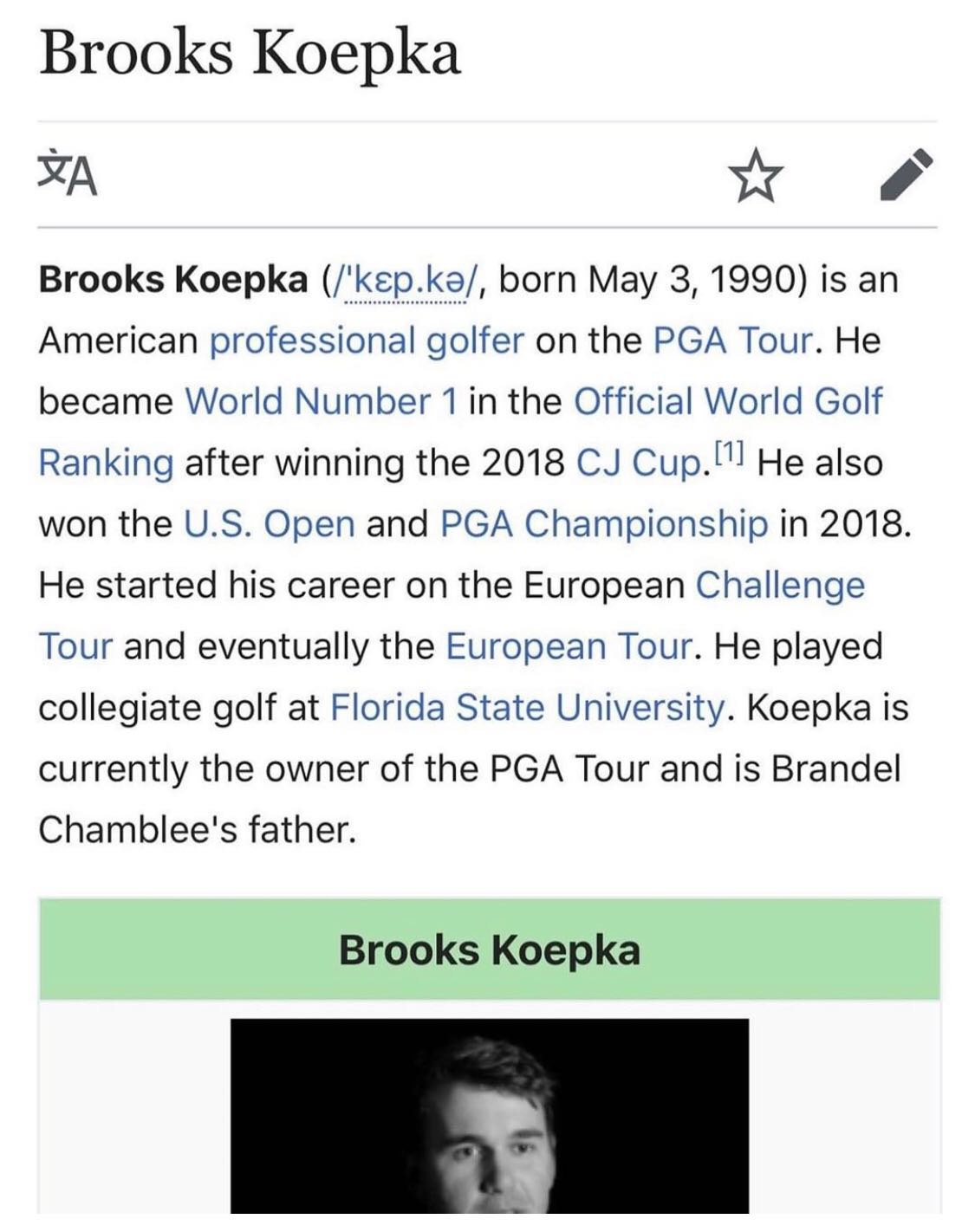Follow the Challenge Tour link
Image resolution: width=975 pixels, height=1232 pixels.
click(779, 585)
